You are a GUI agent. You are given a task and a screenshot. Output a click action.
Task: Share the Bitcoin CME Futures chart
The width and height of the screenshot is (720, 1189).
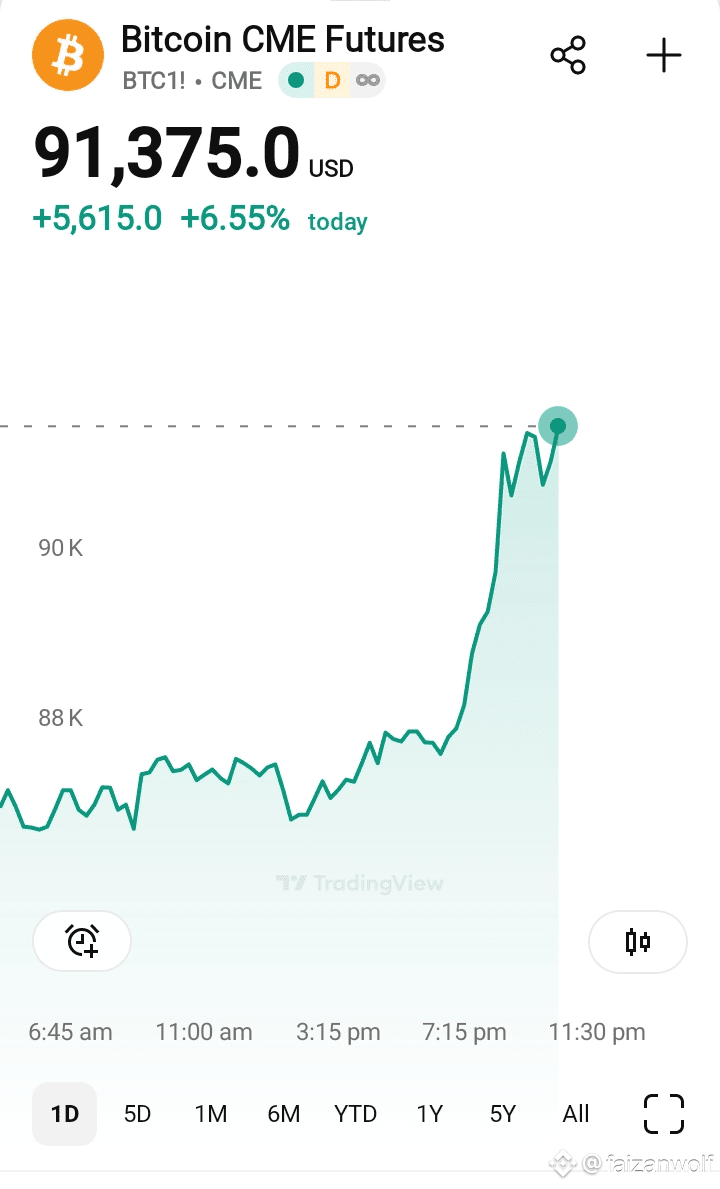568,55
